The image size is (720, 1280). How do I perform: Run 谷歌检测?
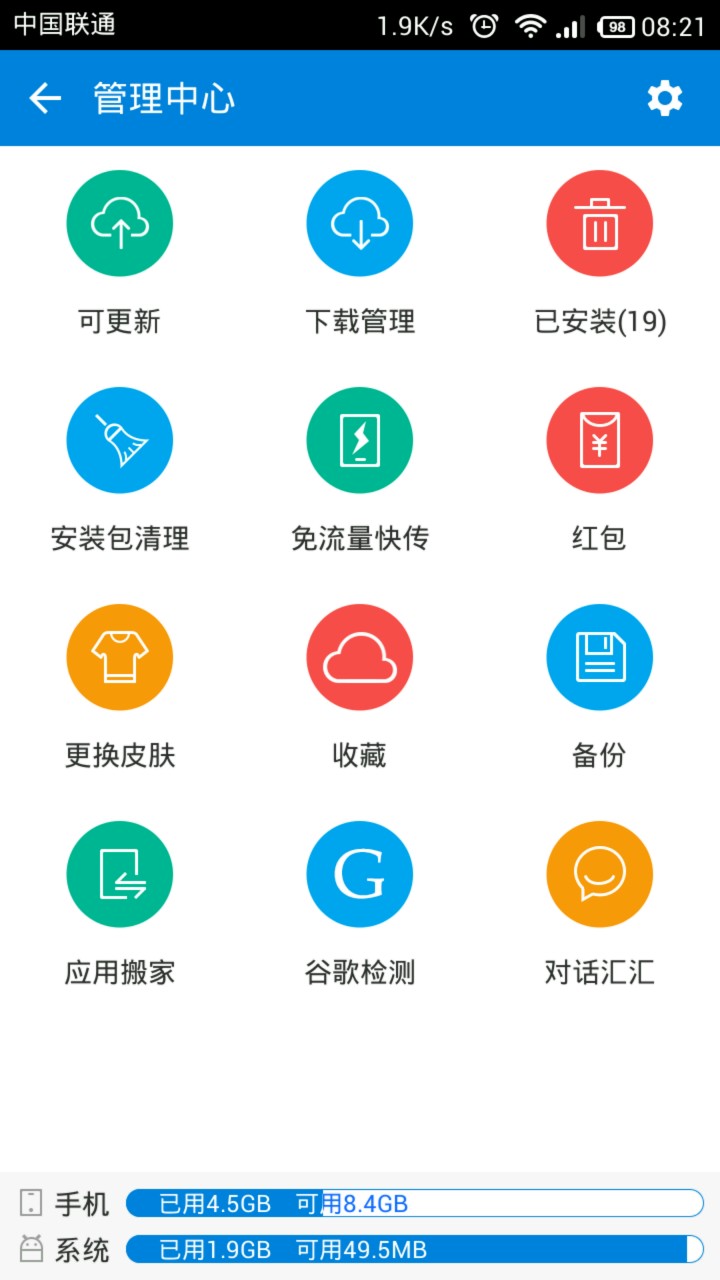click(x=360, y=875)
